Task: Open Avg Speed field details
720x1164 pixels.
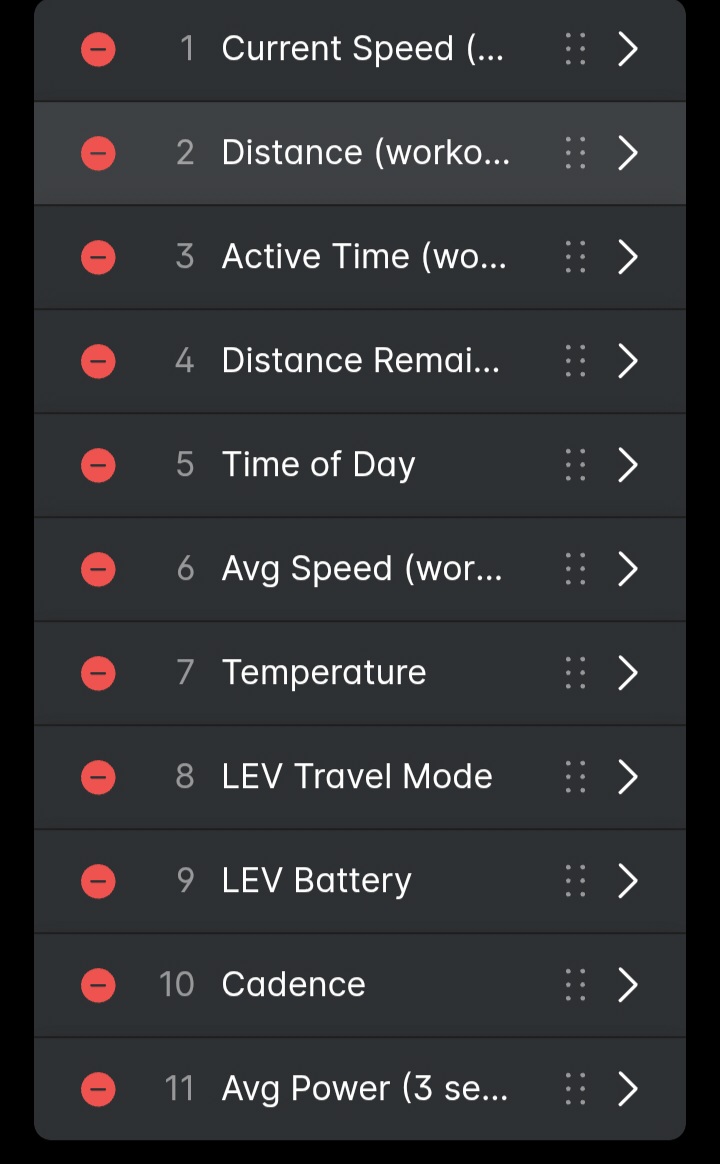Action: [x=627, y=569]
